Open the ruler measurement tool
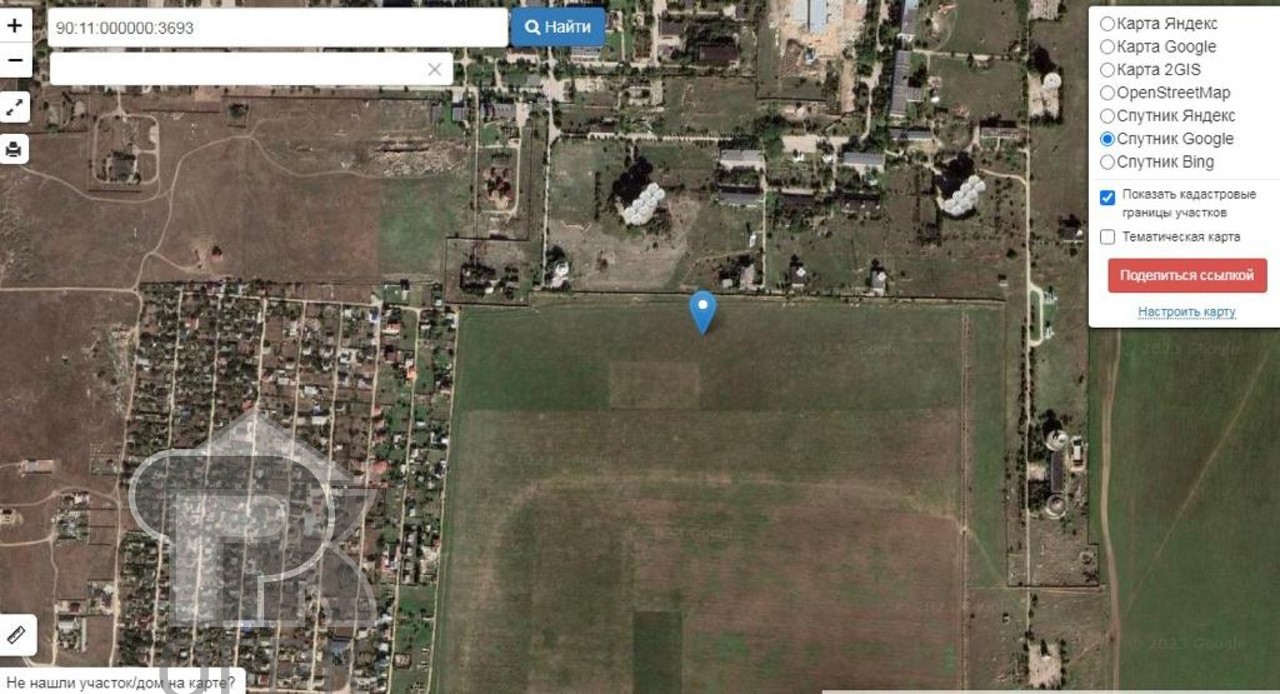This screenshot has height=694, width=1280. [x=17, y=635]
